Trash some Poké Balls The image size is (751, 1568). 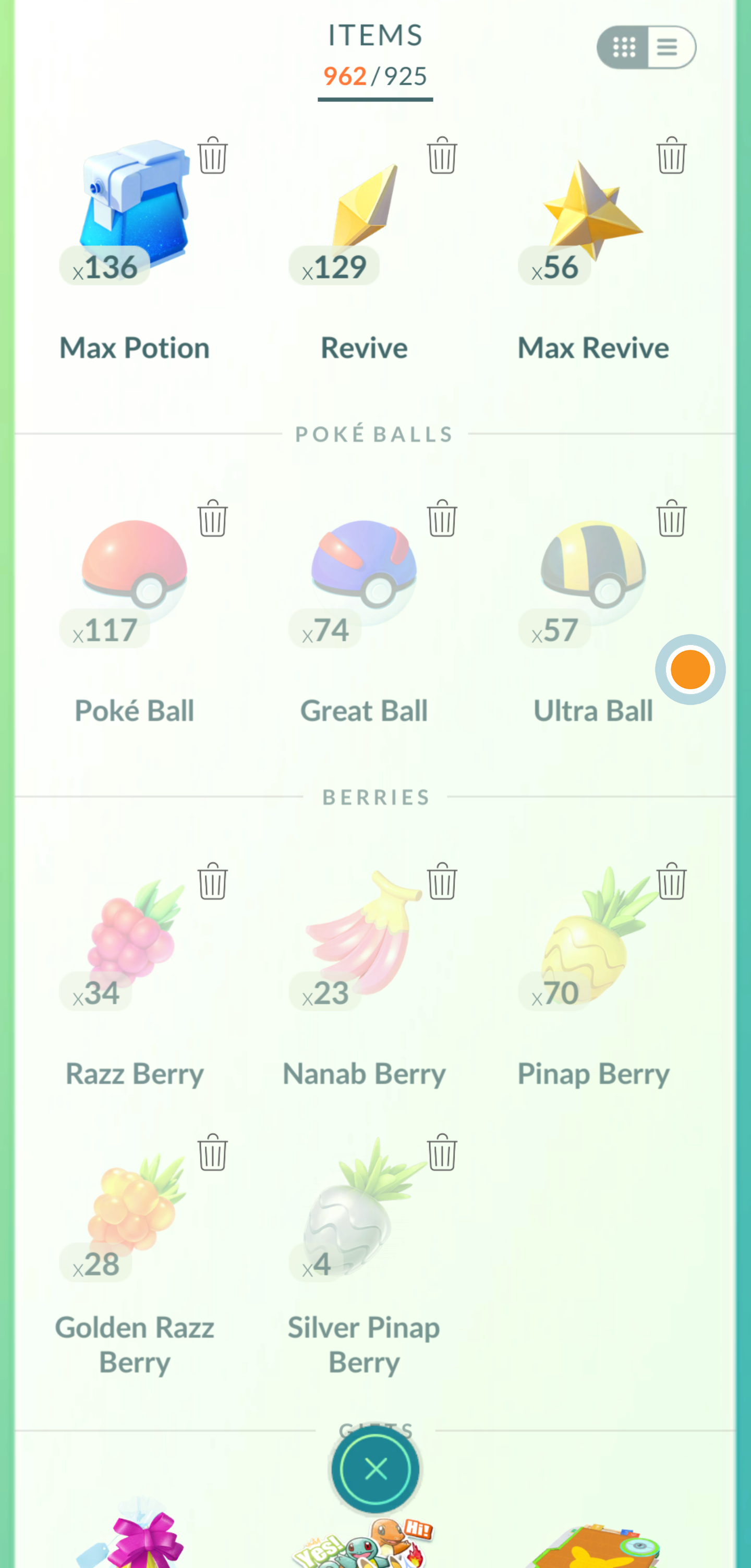tap(212, 518)
